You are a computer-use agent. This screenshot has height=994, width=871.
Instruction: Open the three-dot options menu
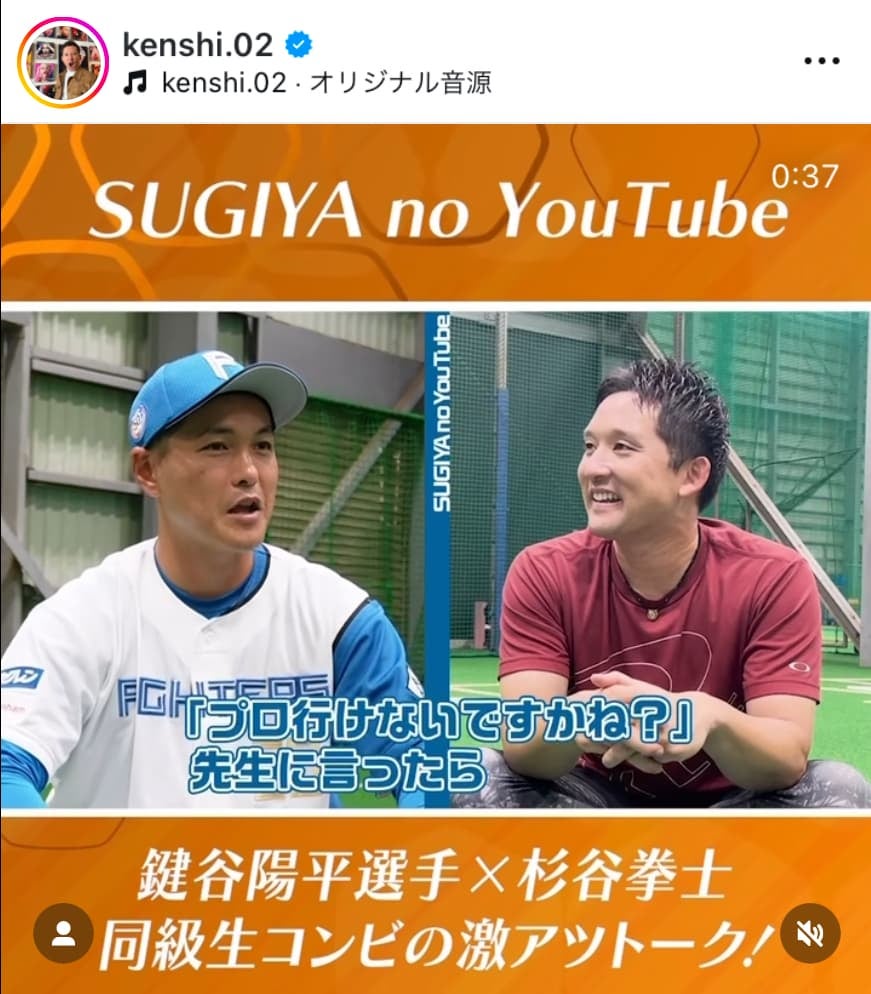pyautogui.click(x=820, y=60)
